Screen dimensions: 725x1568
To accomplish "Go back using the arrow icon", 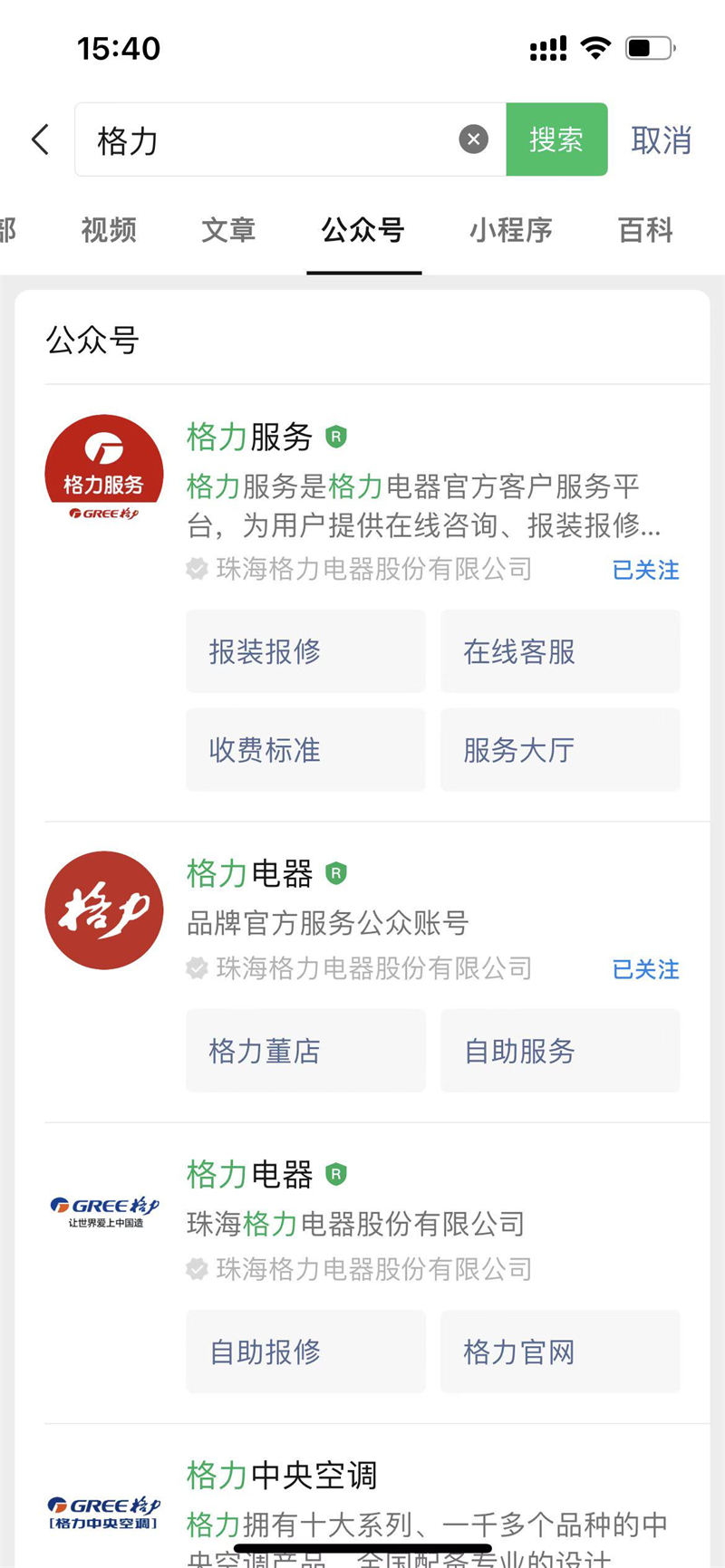I will click(x=40, y=139).
